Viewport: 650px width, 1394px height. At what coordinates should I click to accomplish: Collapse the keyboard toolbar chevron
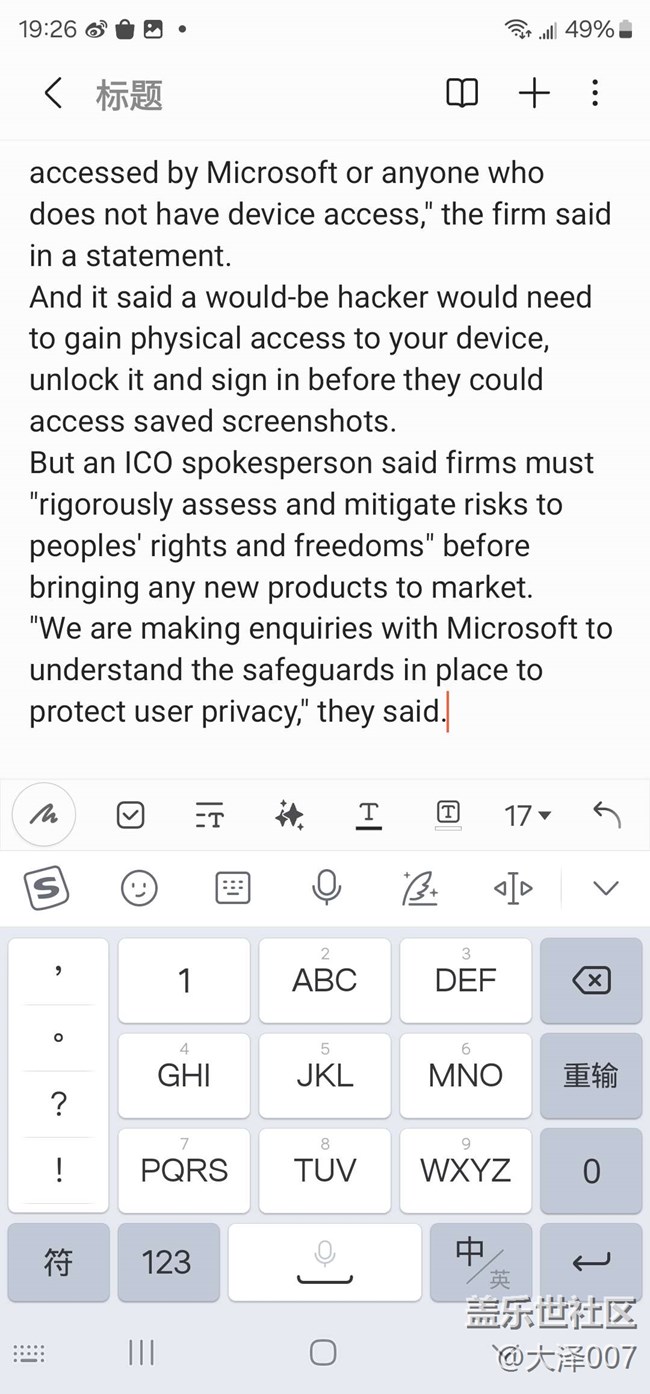[606, 887]
